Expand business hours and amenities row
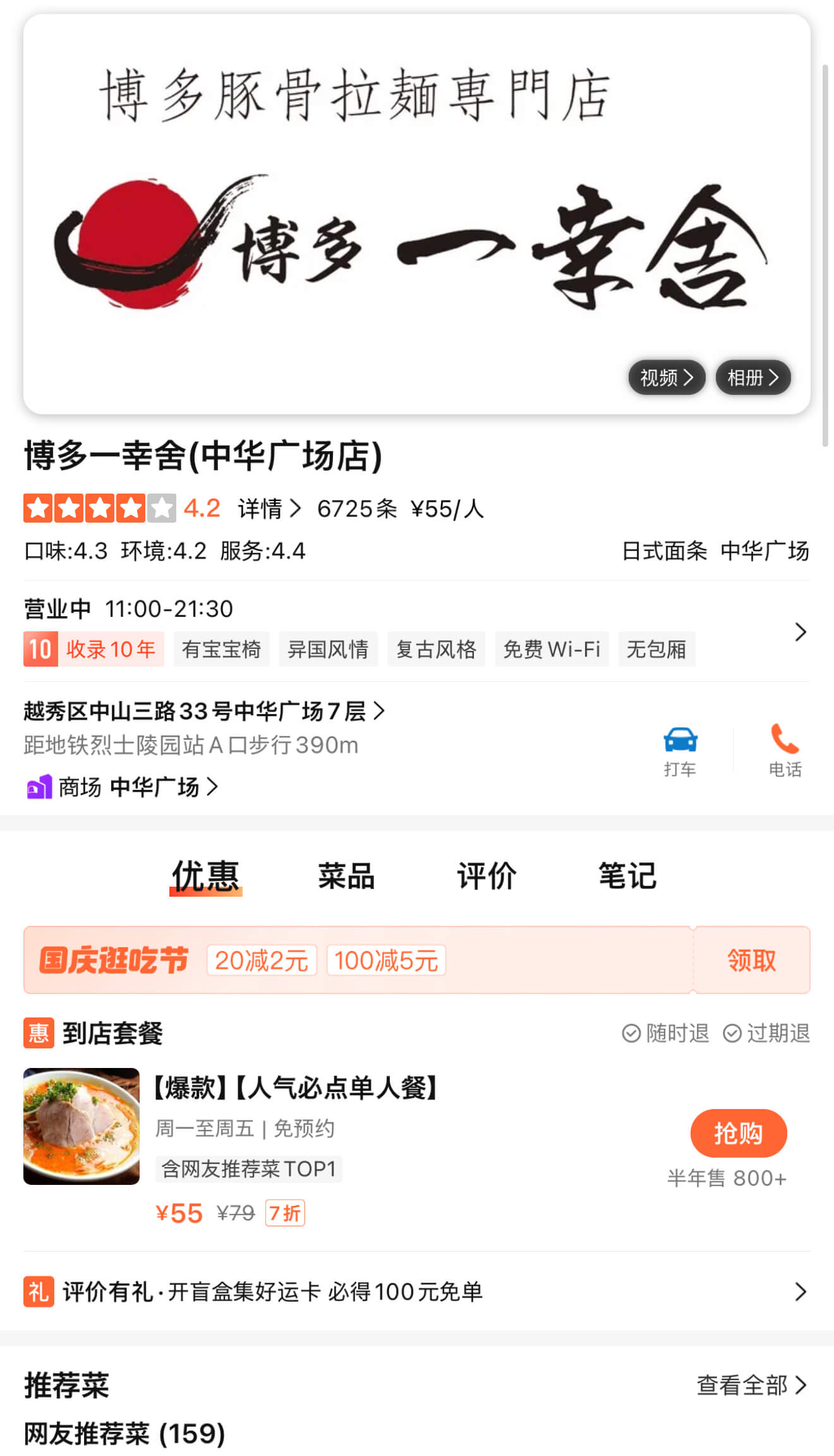This screenshot has width=834, height=1456. [416, 631]
